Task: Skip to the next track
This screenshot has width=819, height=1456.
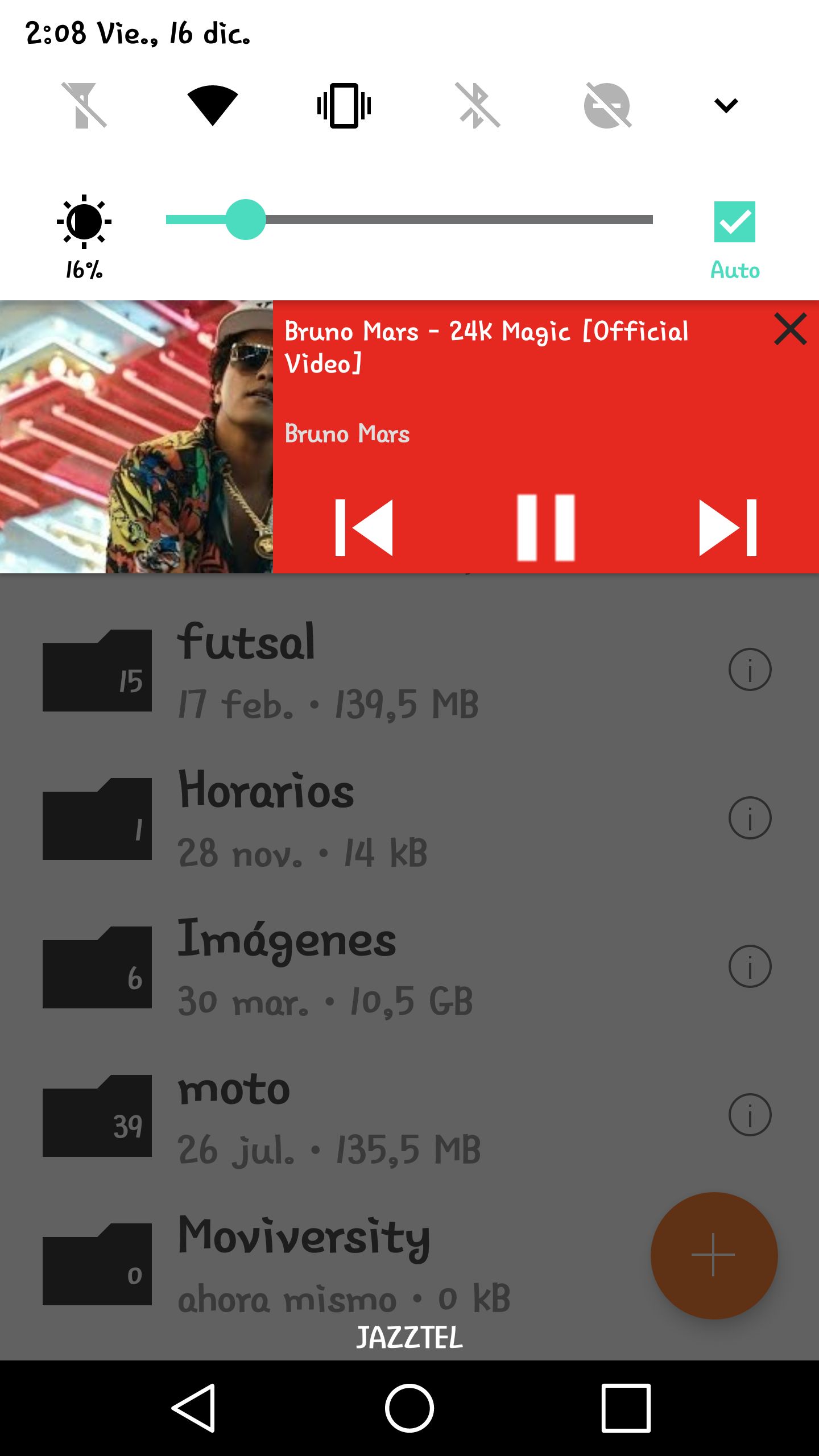Action: (x=727, y=527)
